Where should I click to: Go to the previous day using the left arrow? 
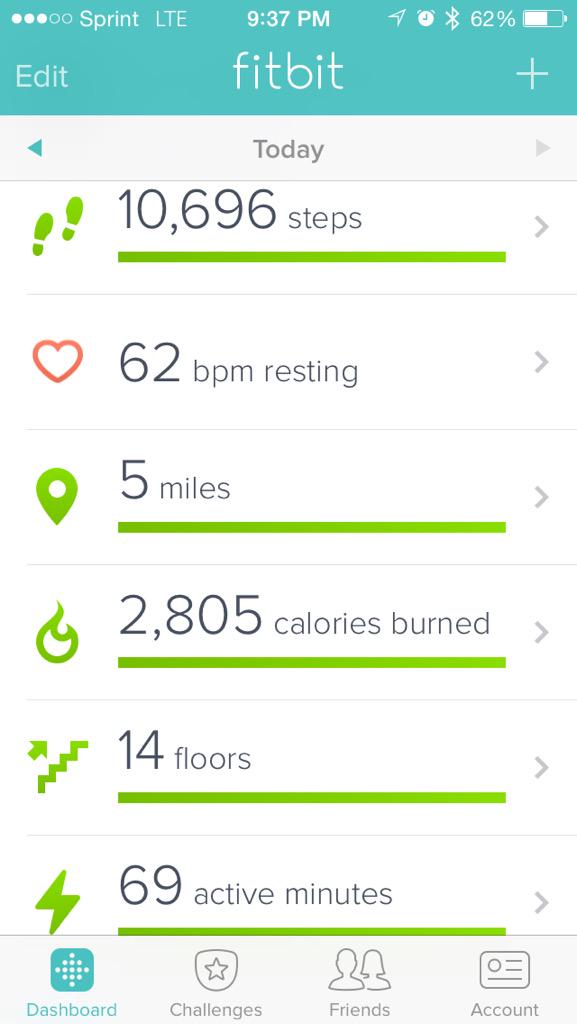point(35,149)
